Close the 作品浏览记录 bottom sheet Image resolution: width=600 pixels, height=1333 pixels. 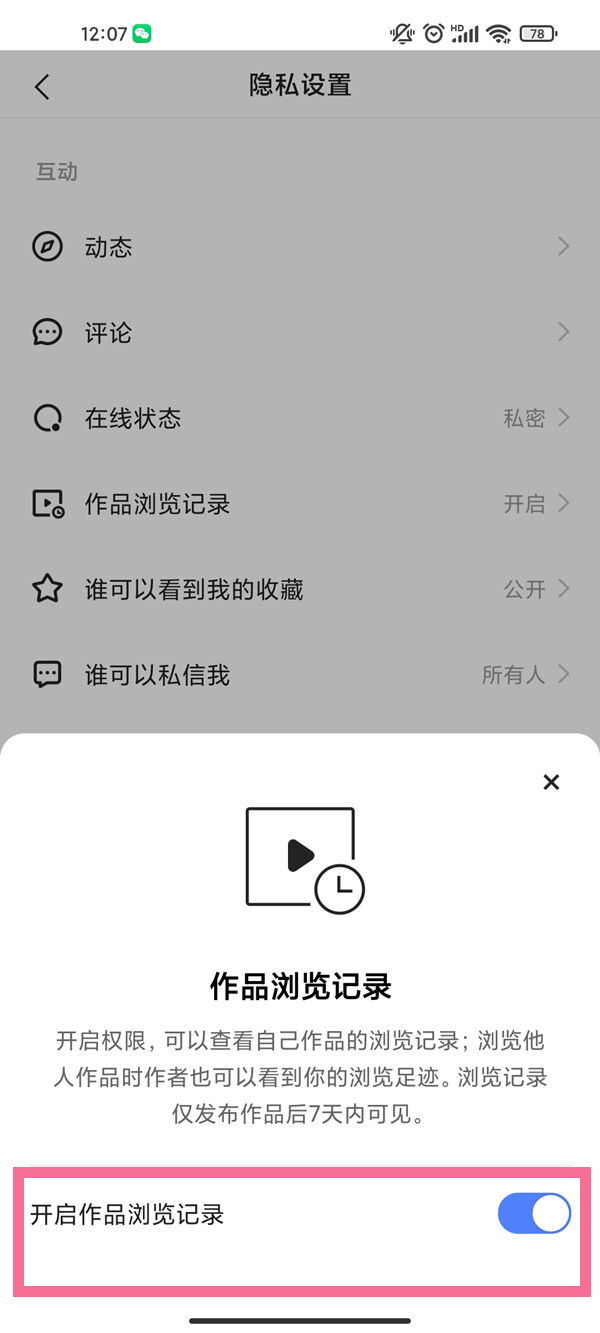(x=551, y=782)
